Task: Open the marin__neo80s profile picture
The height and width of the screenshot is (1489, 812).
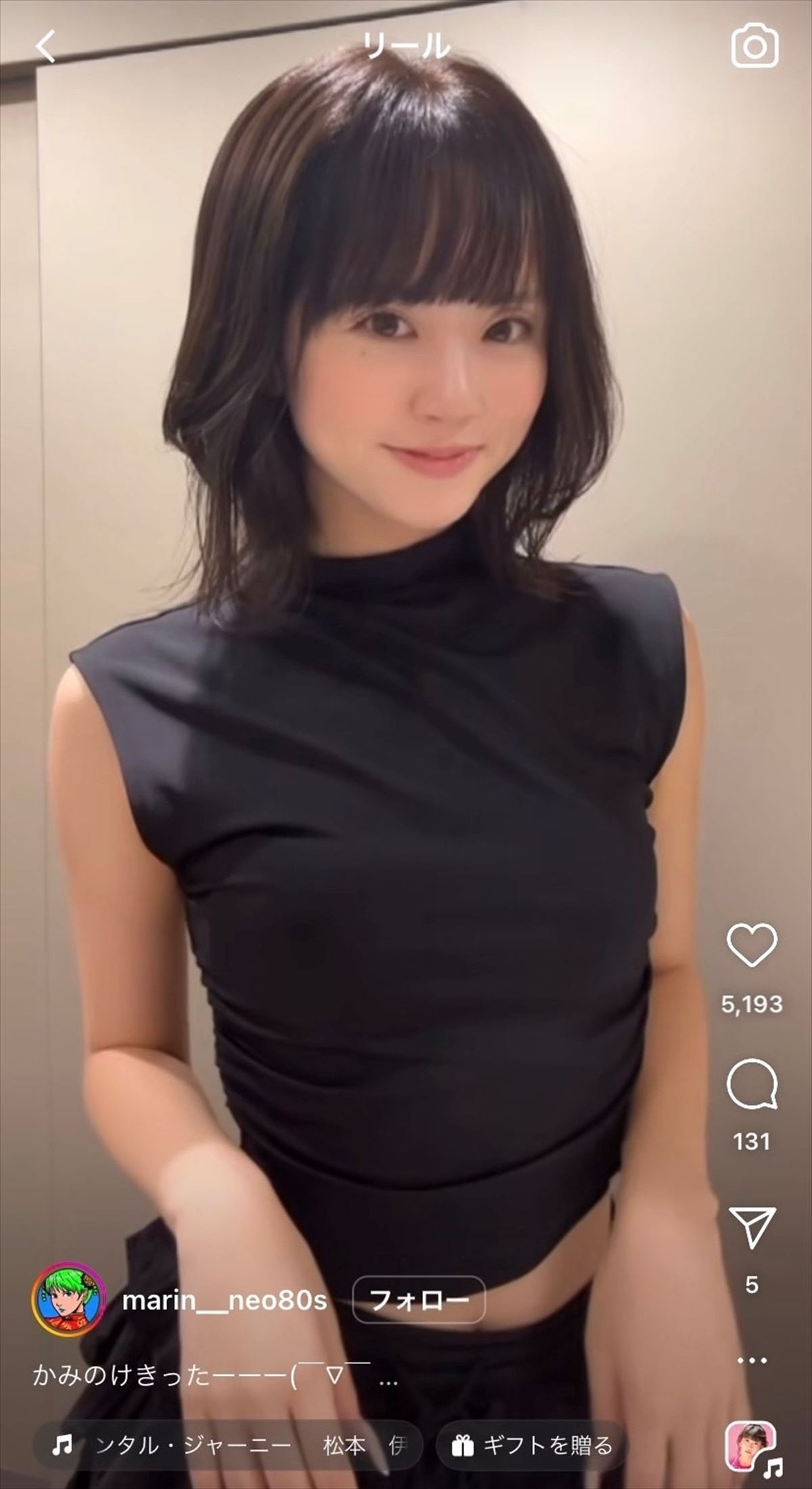Action: point(68,1299)
